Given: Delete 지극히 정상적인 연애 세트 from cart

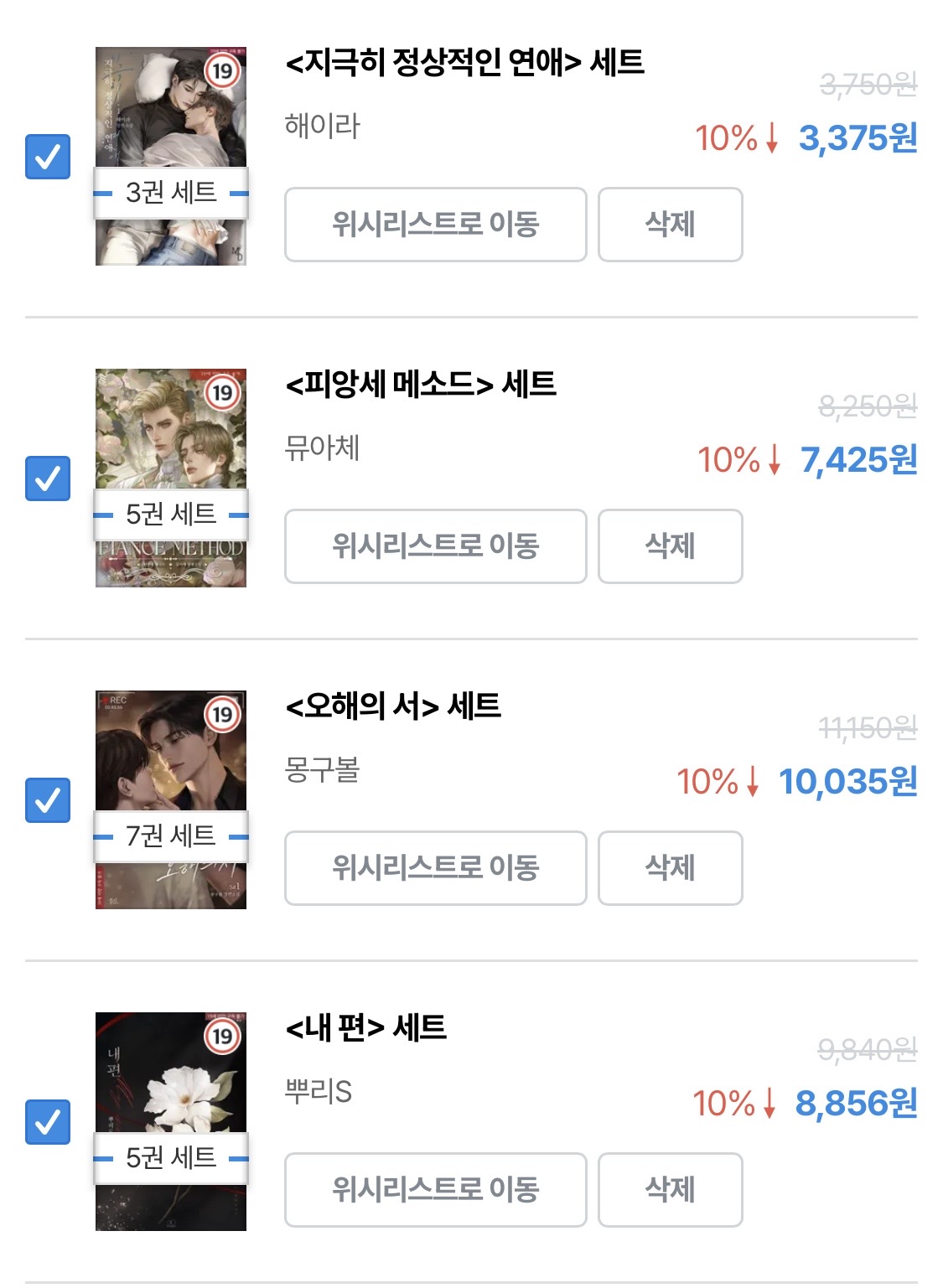Looking at the screenshot, I should (x=670, y=225).
